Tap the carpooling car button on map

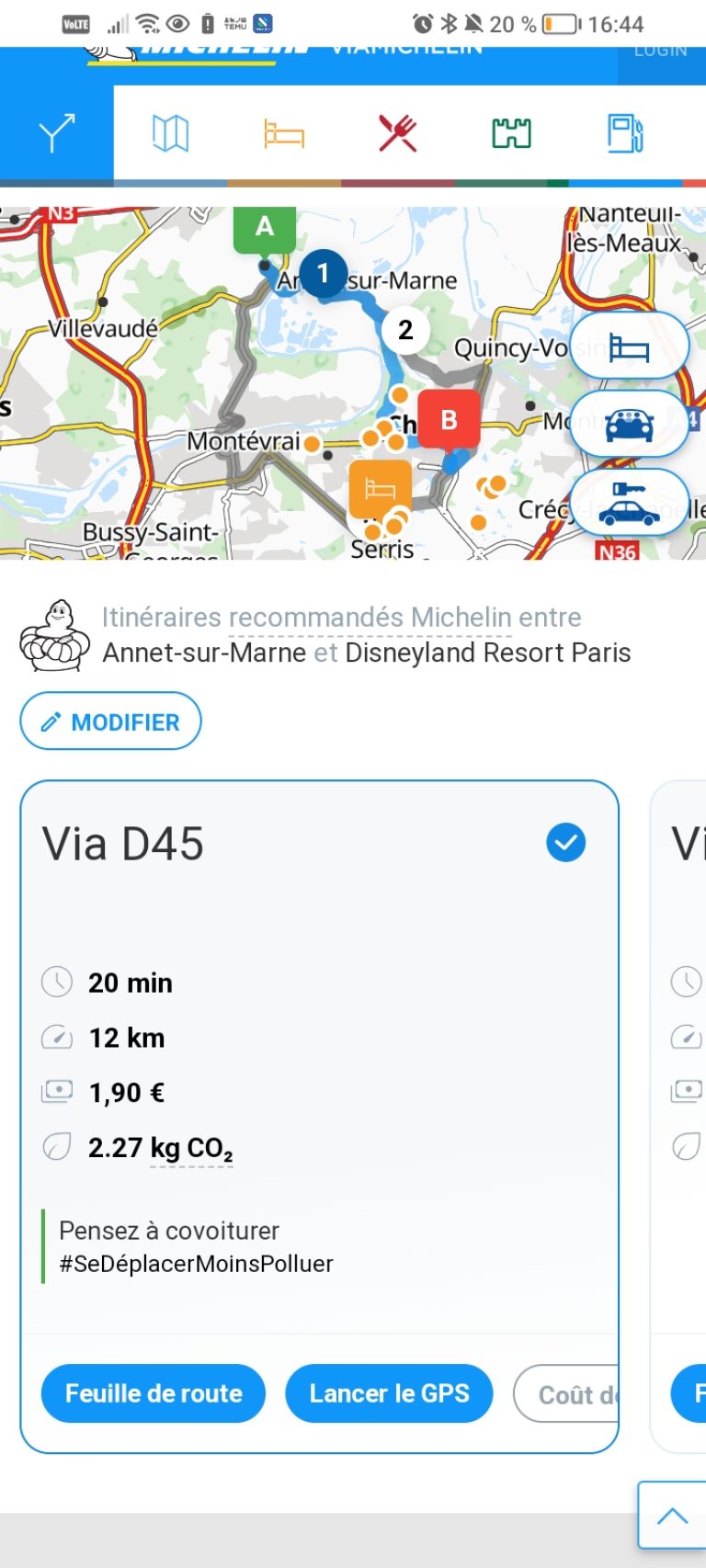(630, 425)
